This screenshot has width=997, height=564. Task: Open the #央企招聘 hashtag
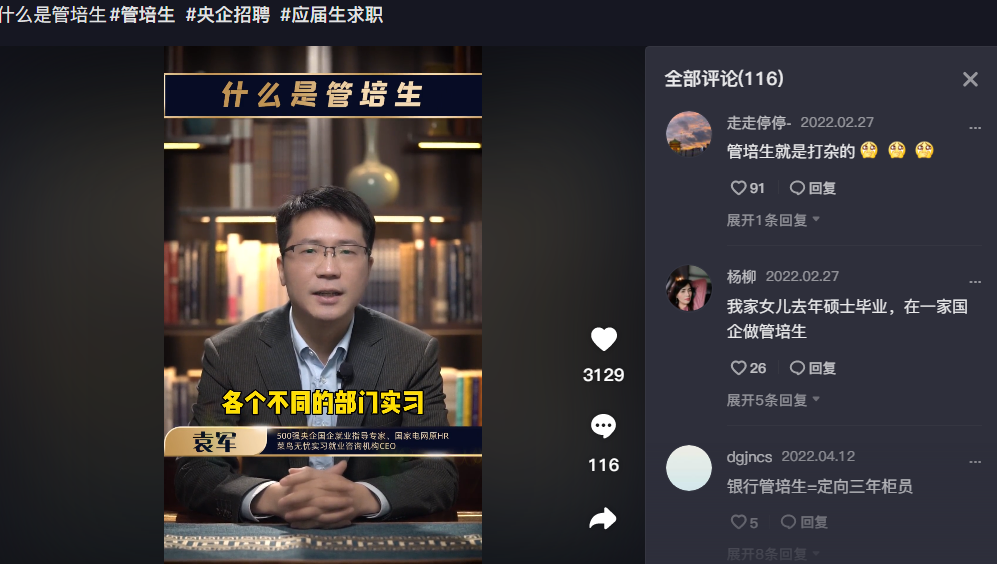point(227,15)
